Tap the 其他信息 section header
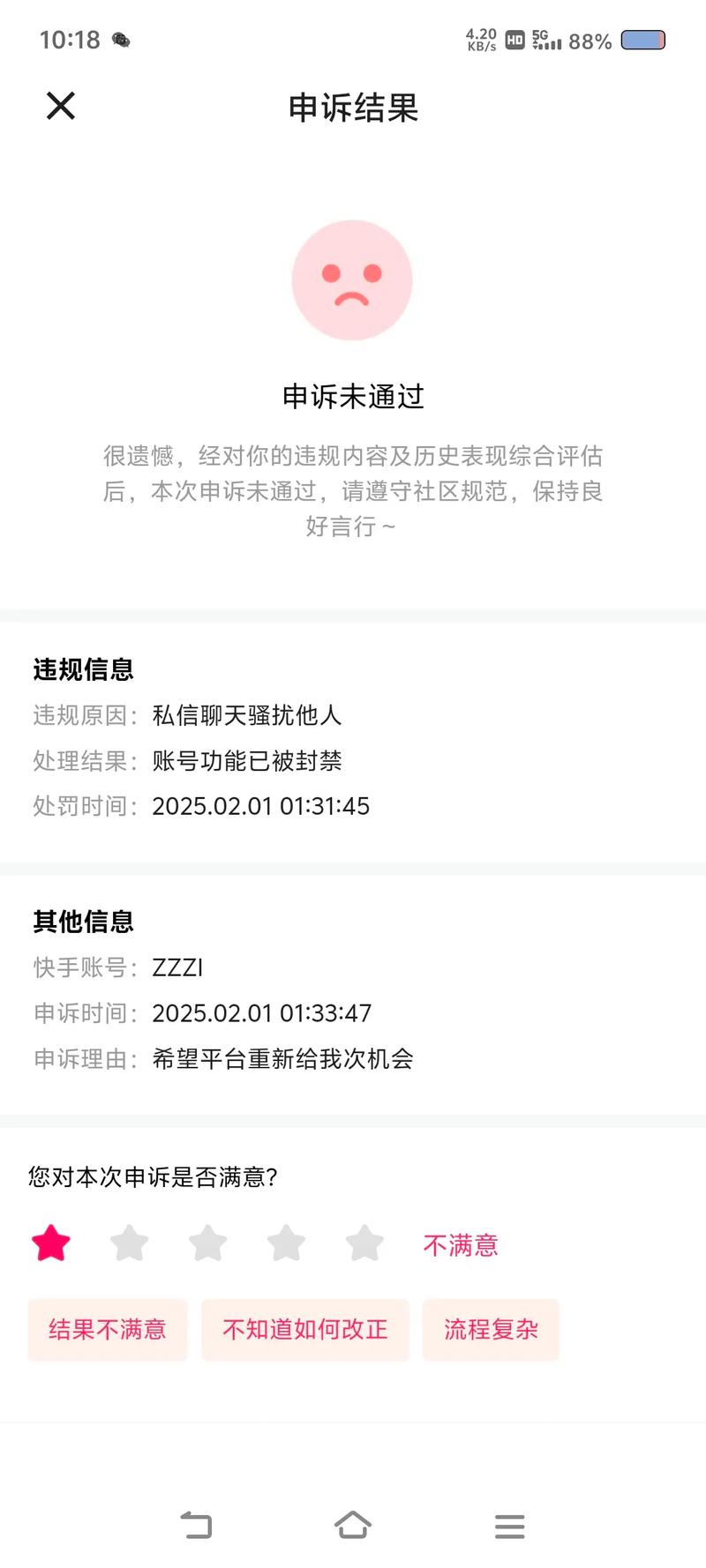Viewport: 706px width, 1568px height. 83,922
